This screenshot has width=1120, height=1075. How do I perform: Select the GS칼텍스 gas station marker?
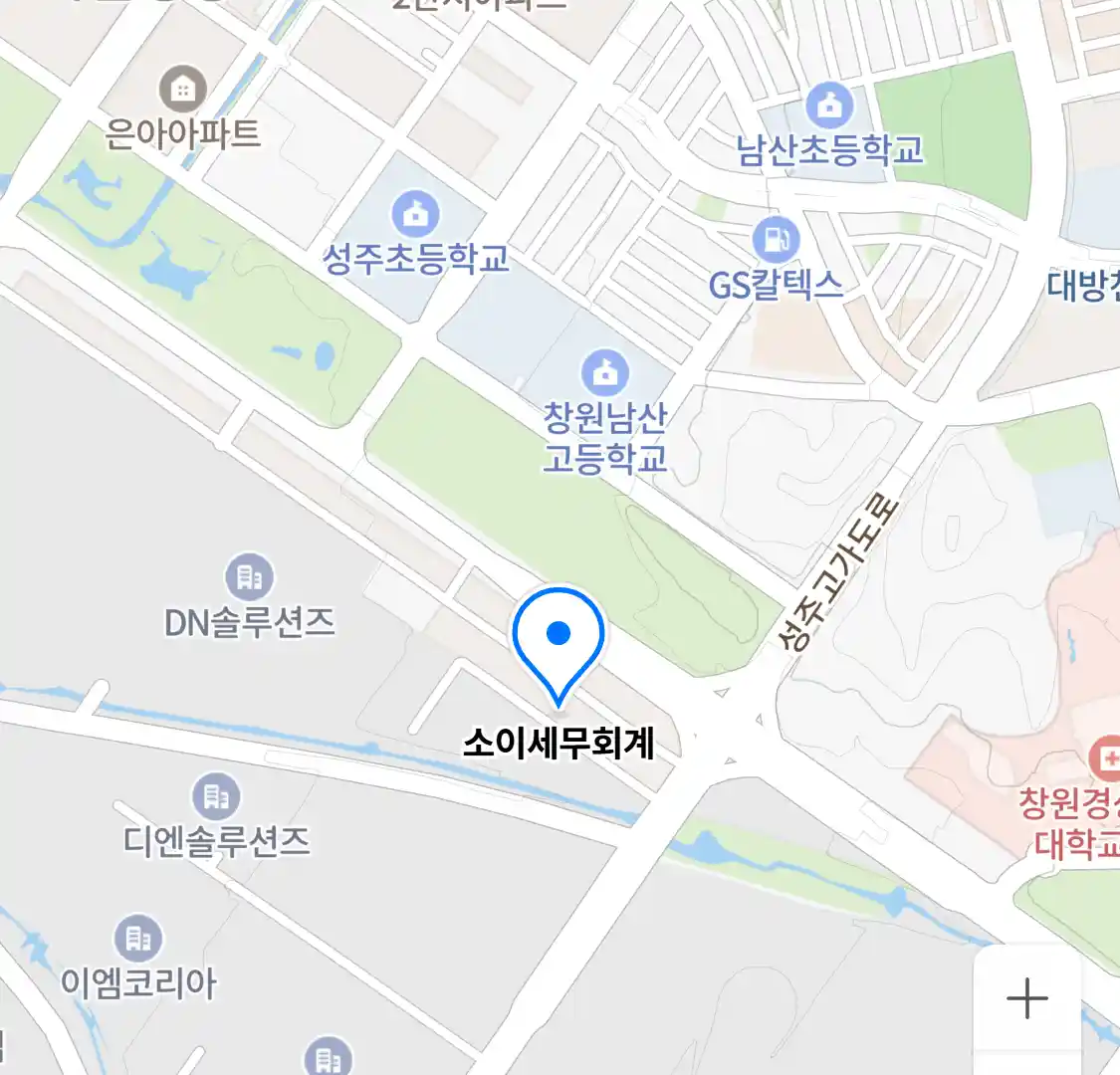[776, 240]
